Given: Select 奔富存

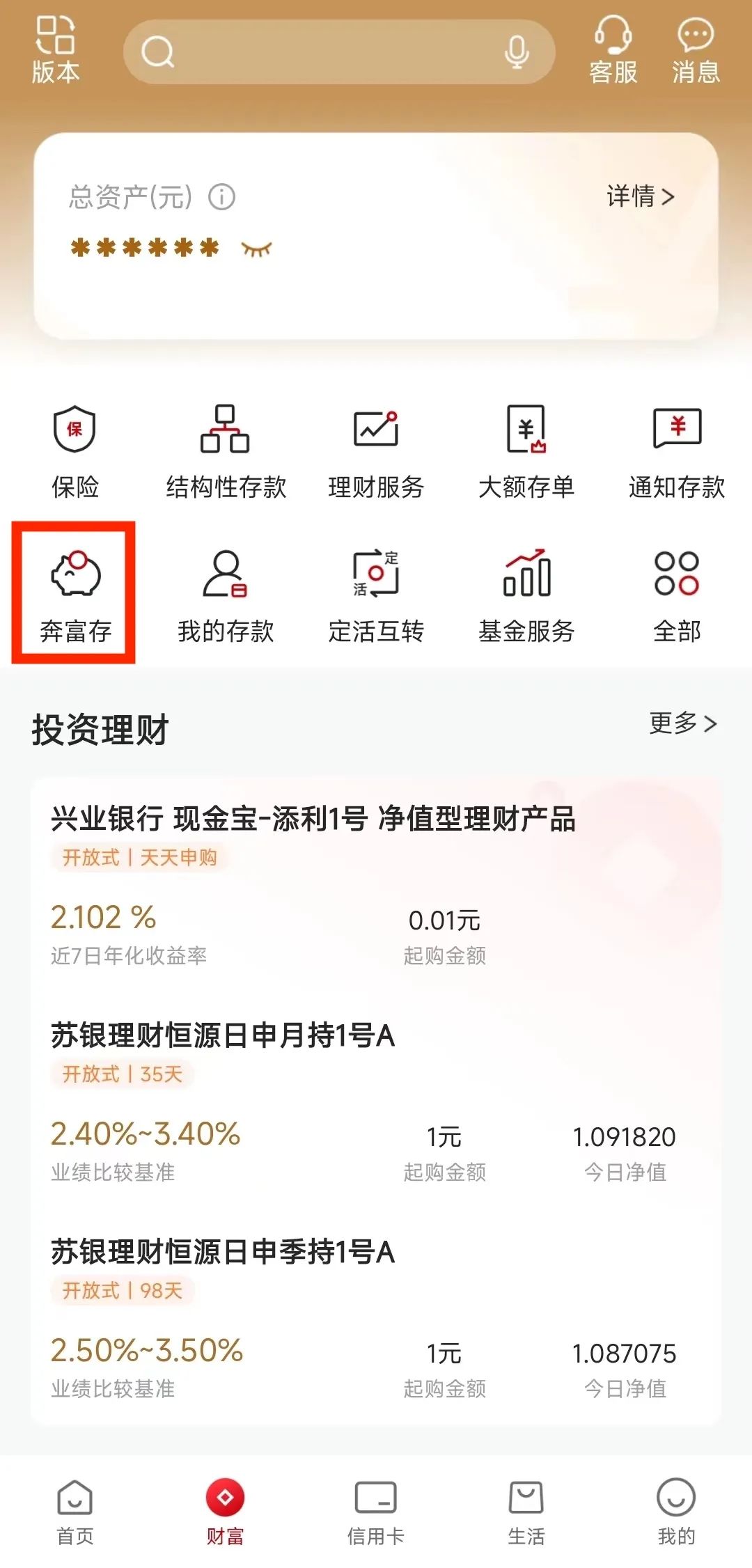Looking at the screenshot, I should 75,595.
